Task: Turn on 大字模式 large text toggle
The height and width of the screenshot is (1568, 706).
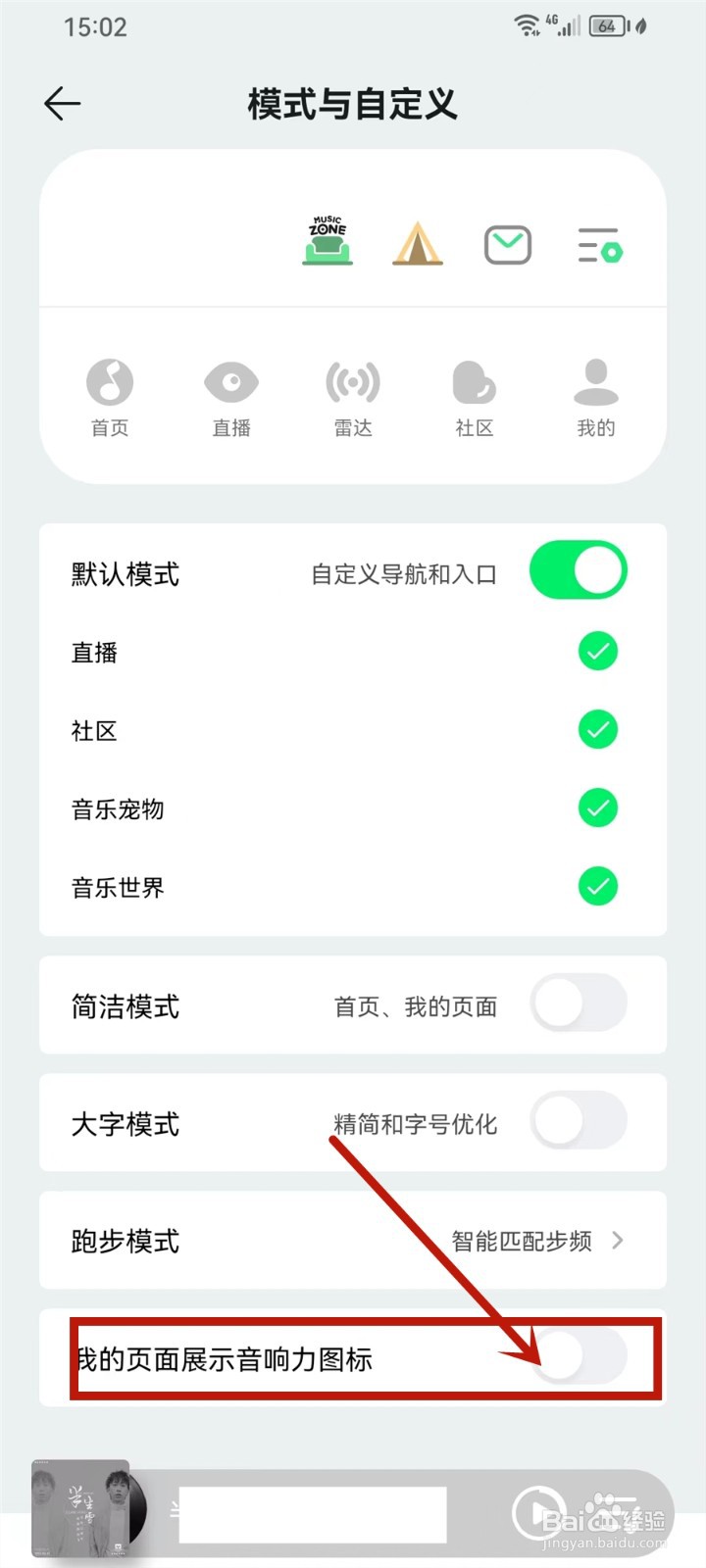Action: 578,1123
